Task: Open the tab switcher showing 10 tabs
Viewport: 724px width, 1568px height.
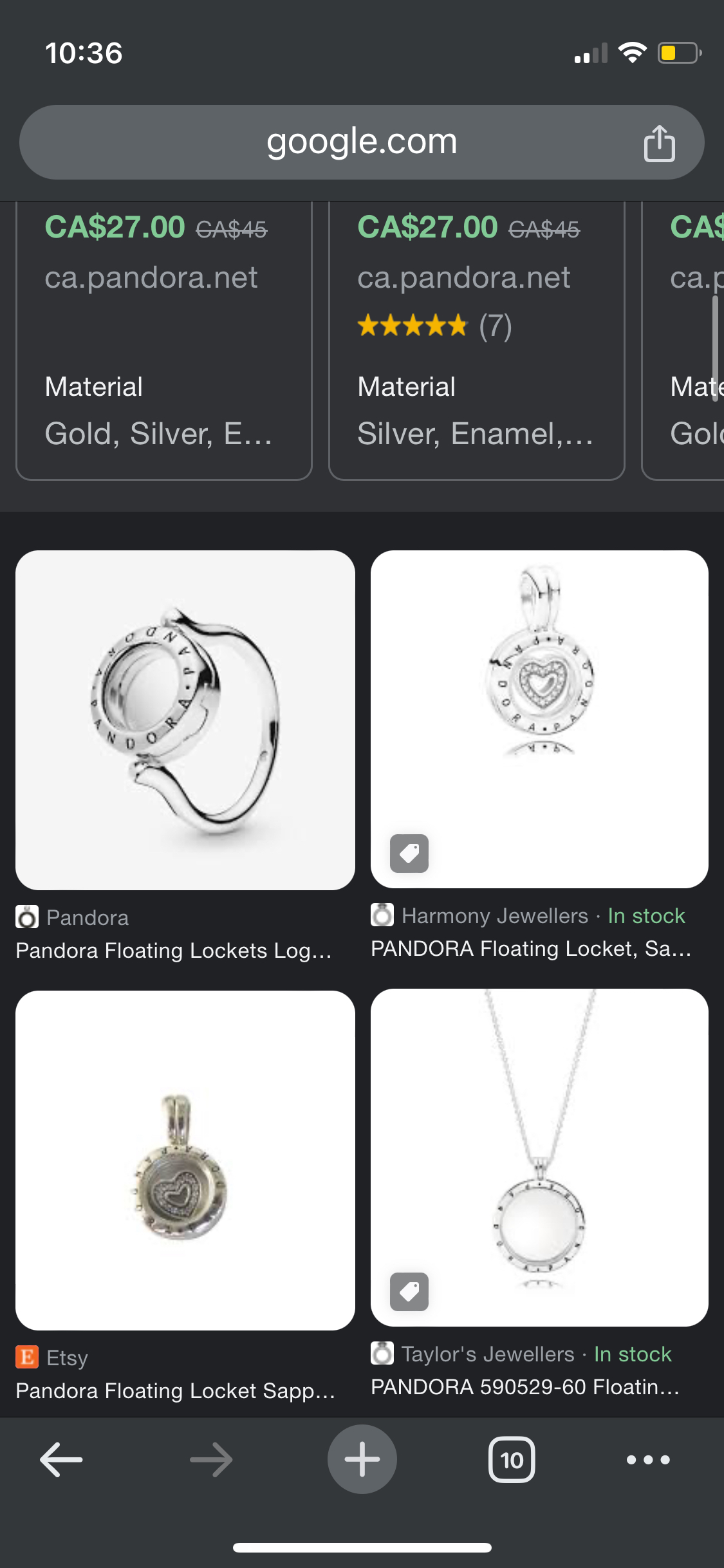Action: pyautogui.click(x=512, y=1460)
